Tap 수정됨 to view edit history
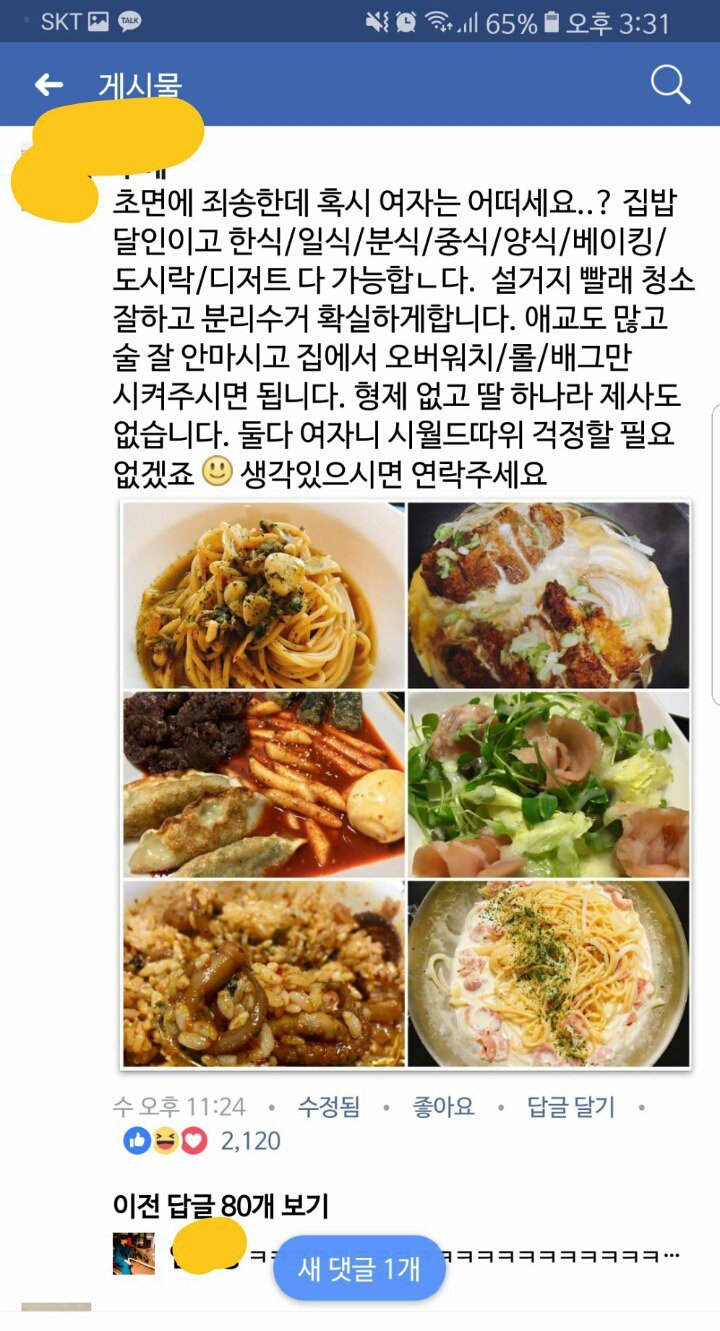The width and height of the screenshot is (720, 1331). coord(329,1107)
